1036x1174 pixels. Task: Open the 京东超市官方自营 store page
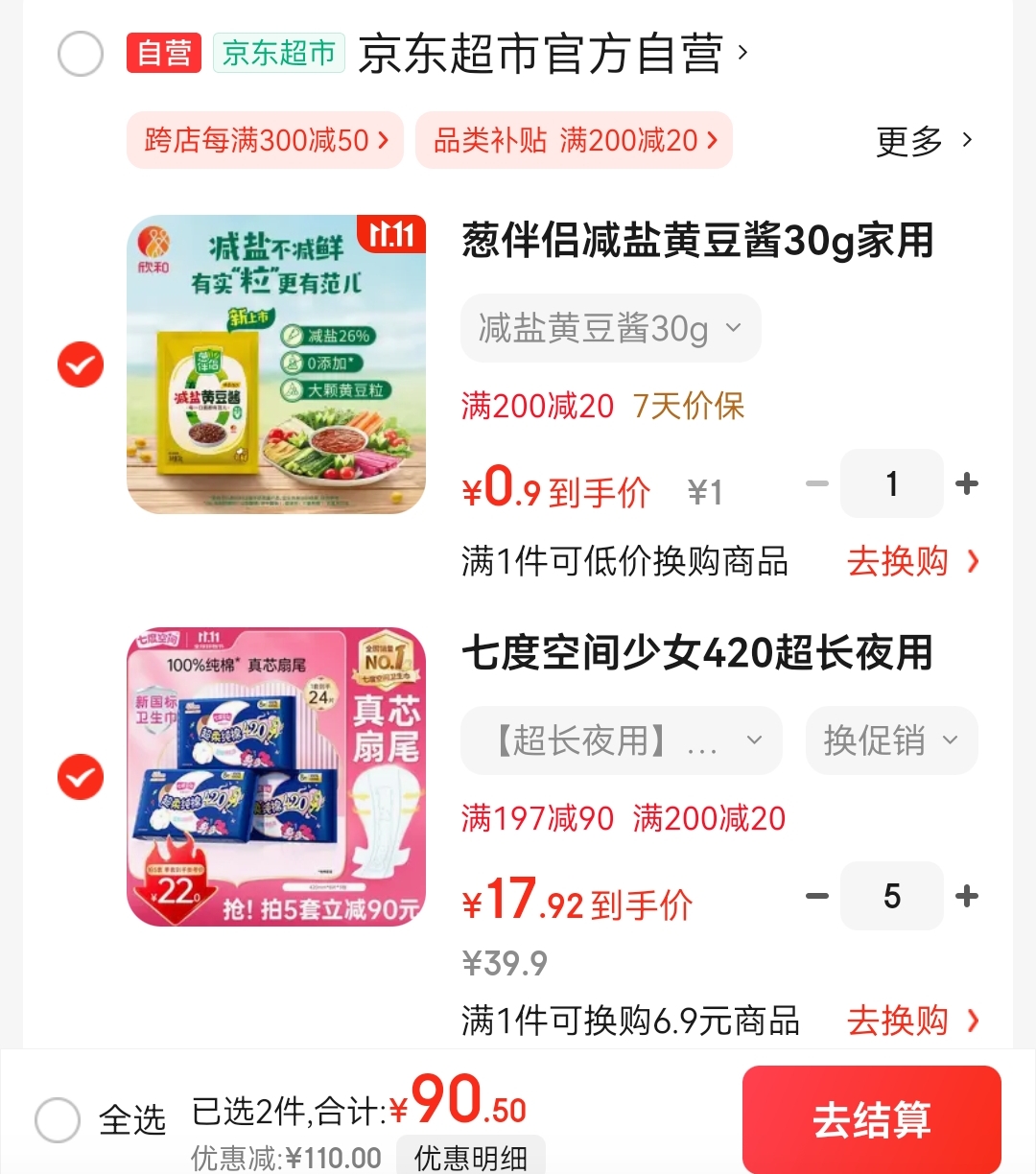coord(551,54)
